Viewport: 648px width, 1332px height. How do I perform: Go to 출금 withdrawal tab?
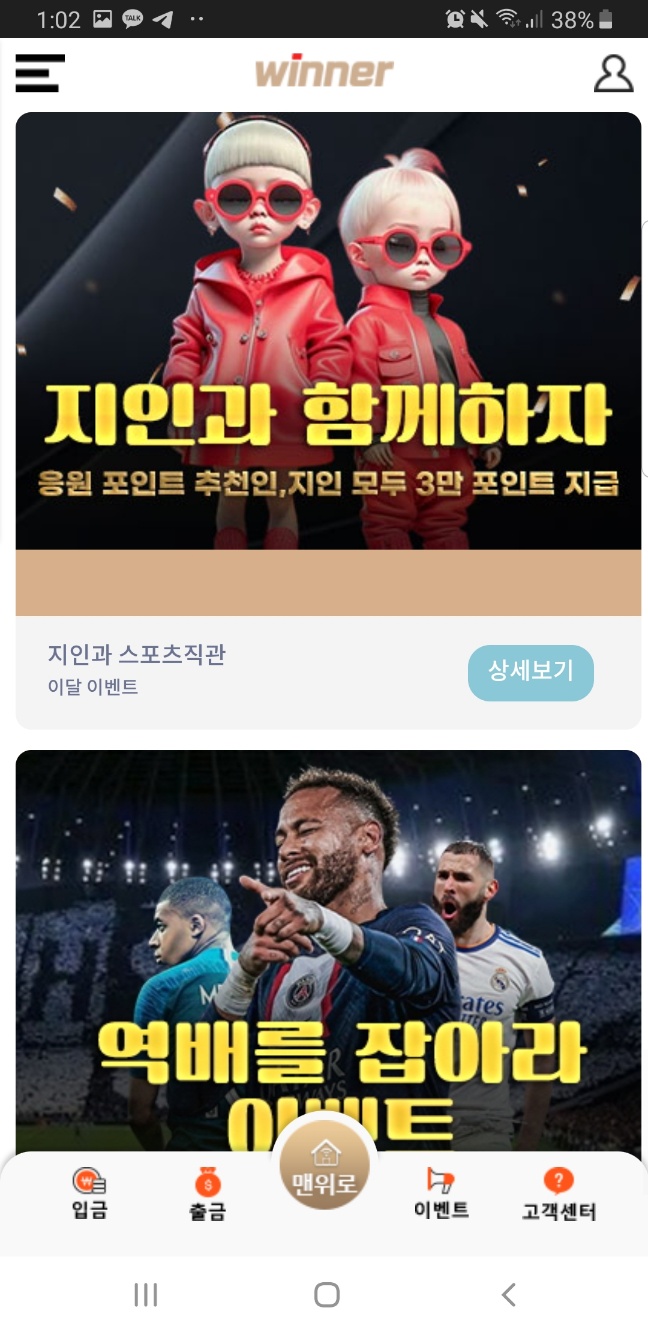(208, 1196)
